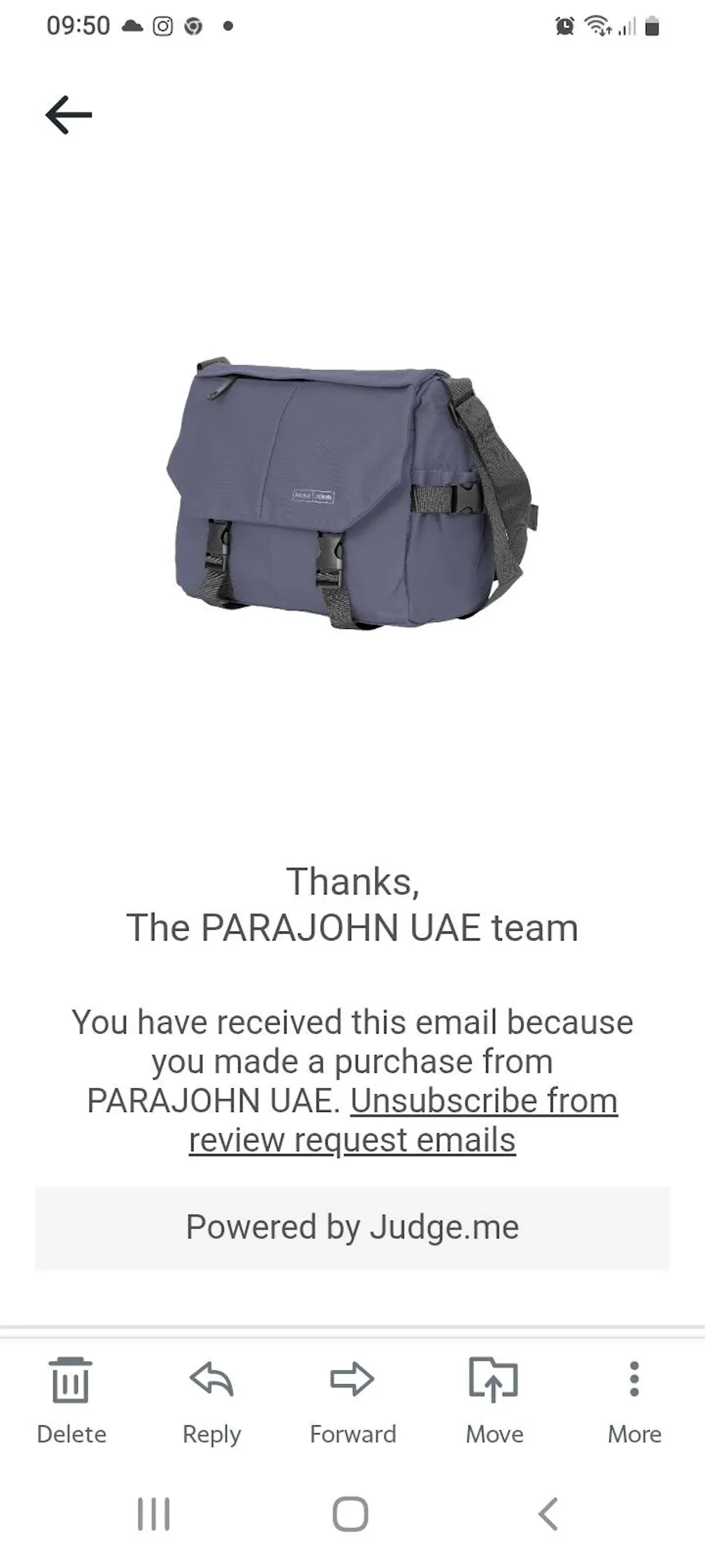Go to the home screen
Viewport: 705px width, 1568px height.
coord(350,1514)
